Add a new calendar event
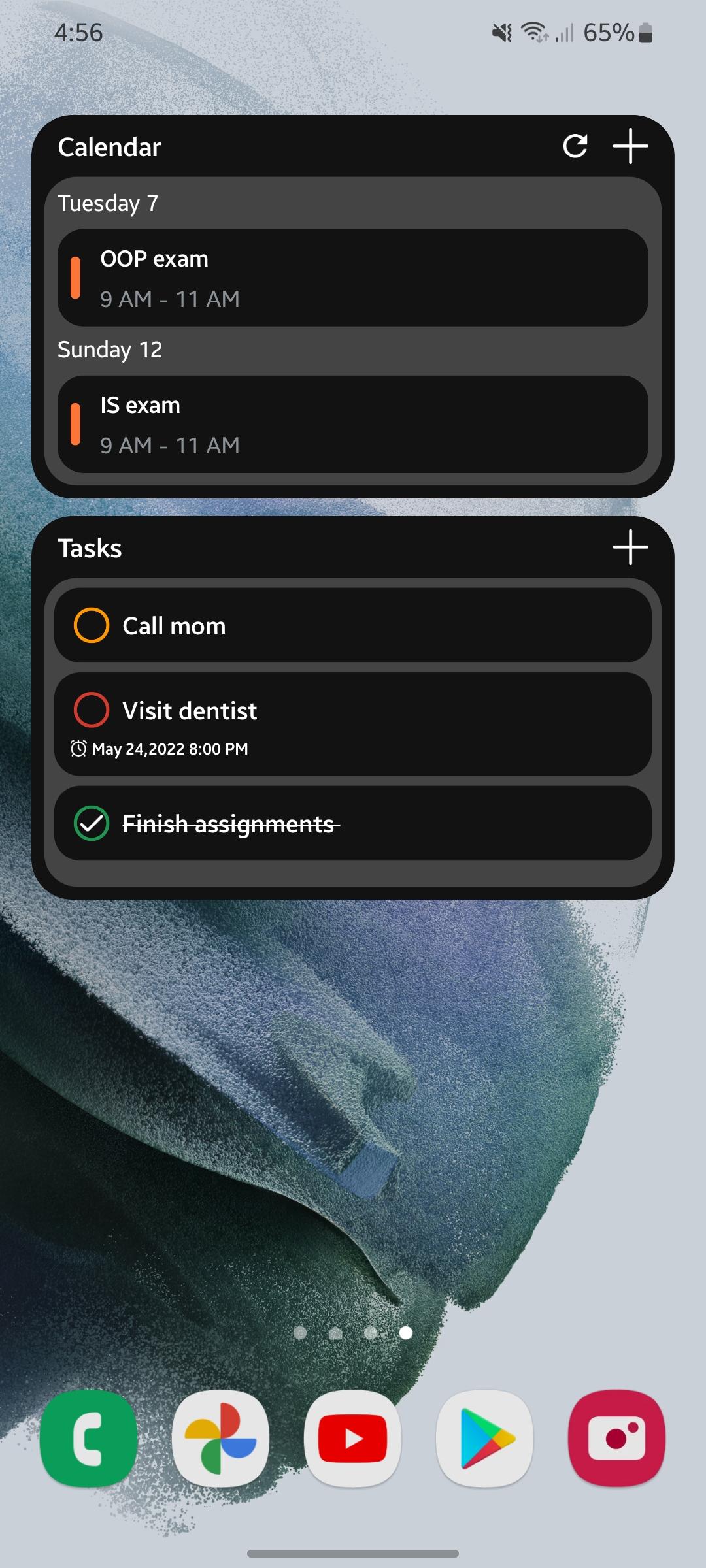Screen dimensions: 706x1568 (x=630, y=146)
